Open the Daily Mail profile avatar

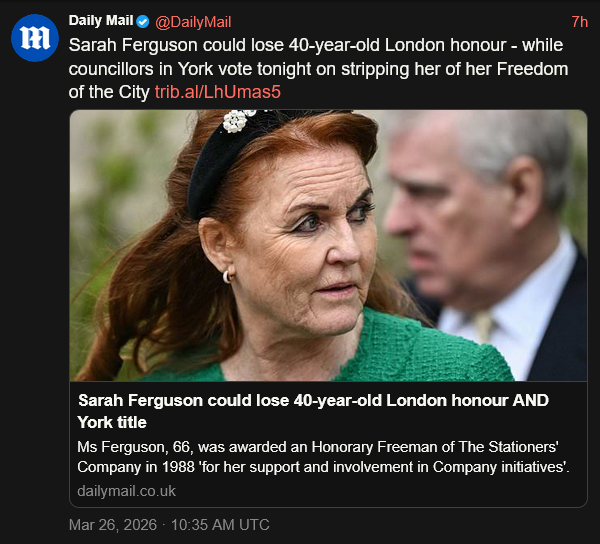pyautogui.click(x=35, y=38)
